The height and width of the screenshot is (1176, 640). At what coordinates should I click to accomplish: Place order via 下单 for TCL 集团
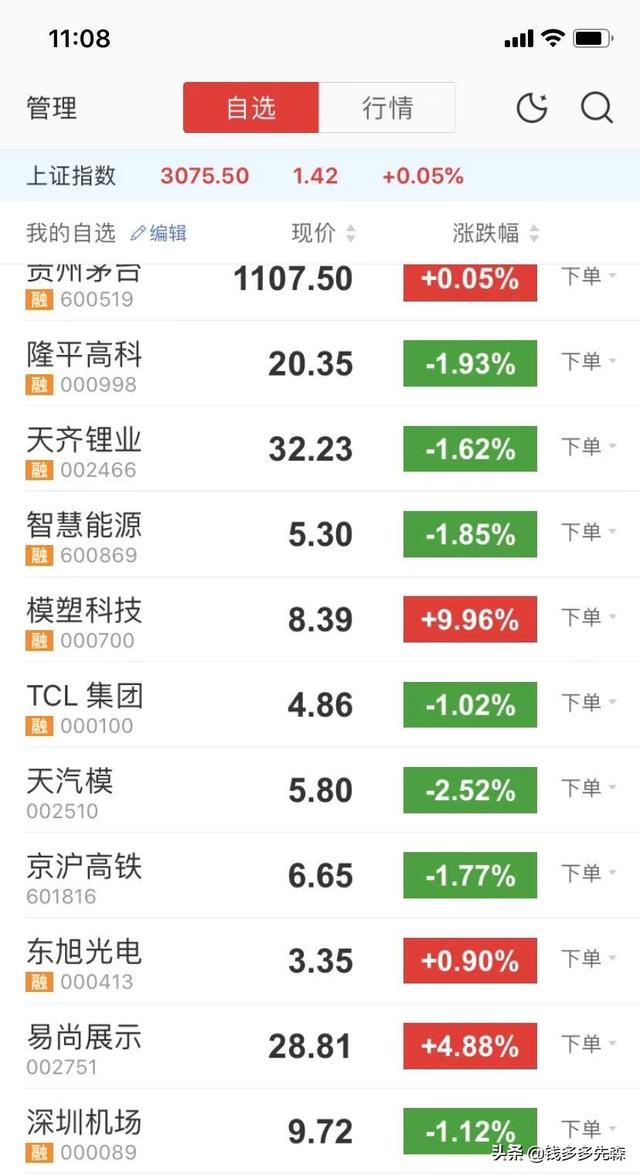coord(589,703)
